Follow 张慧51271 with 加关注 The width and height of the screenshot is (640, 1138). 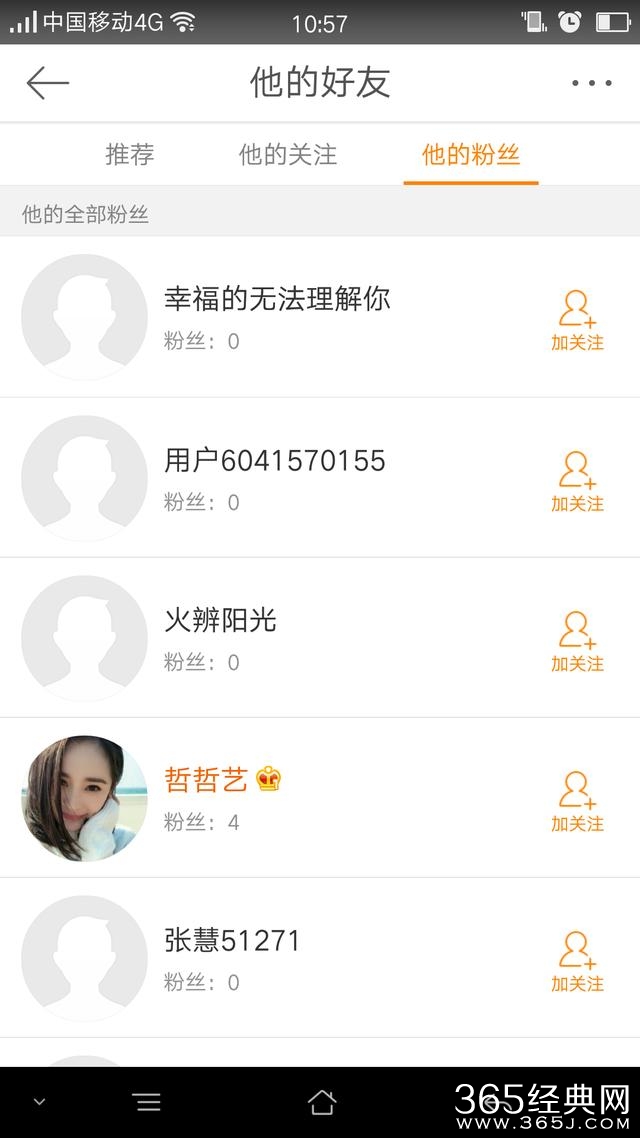click(x=577, y=961)
